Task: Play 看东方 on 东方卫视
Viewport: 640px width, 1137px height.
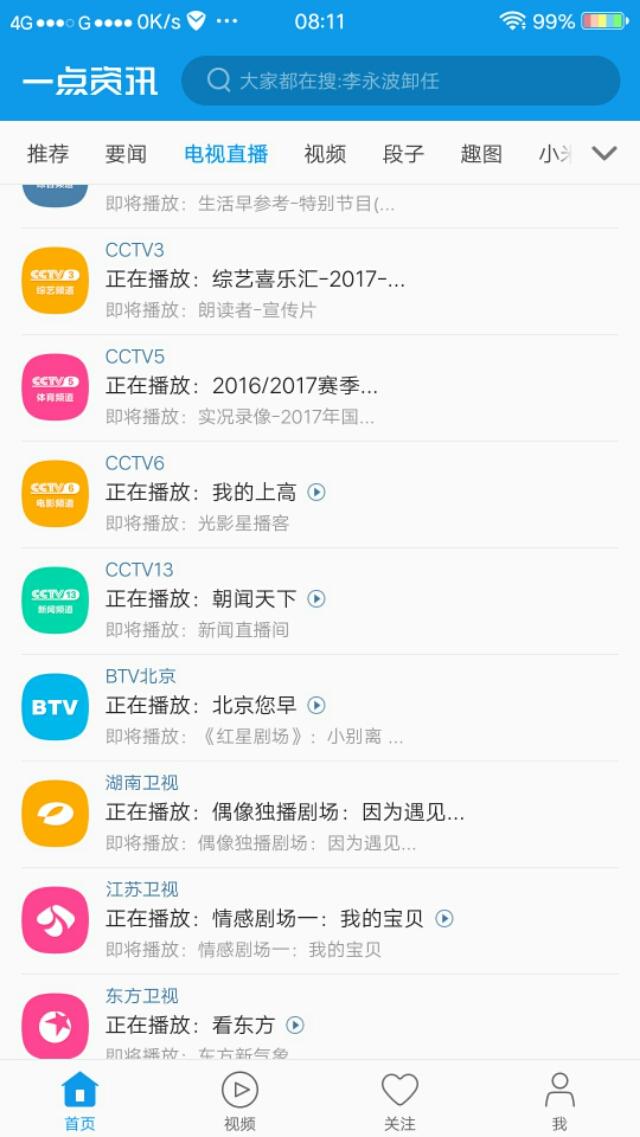Action: point(295,1025)
